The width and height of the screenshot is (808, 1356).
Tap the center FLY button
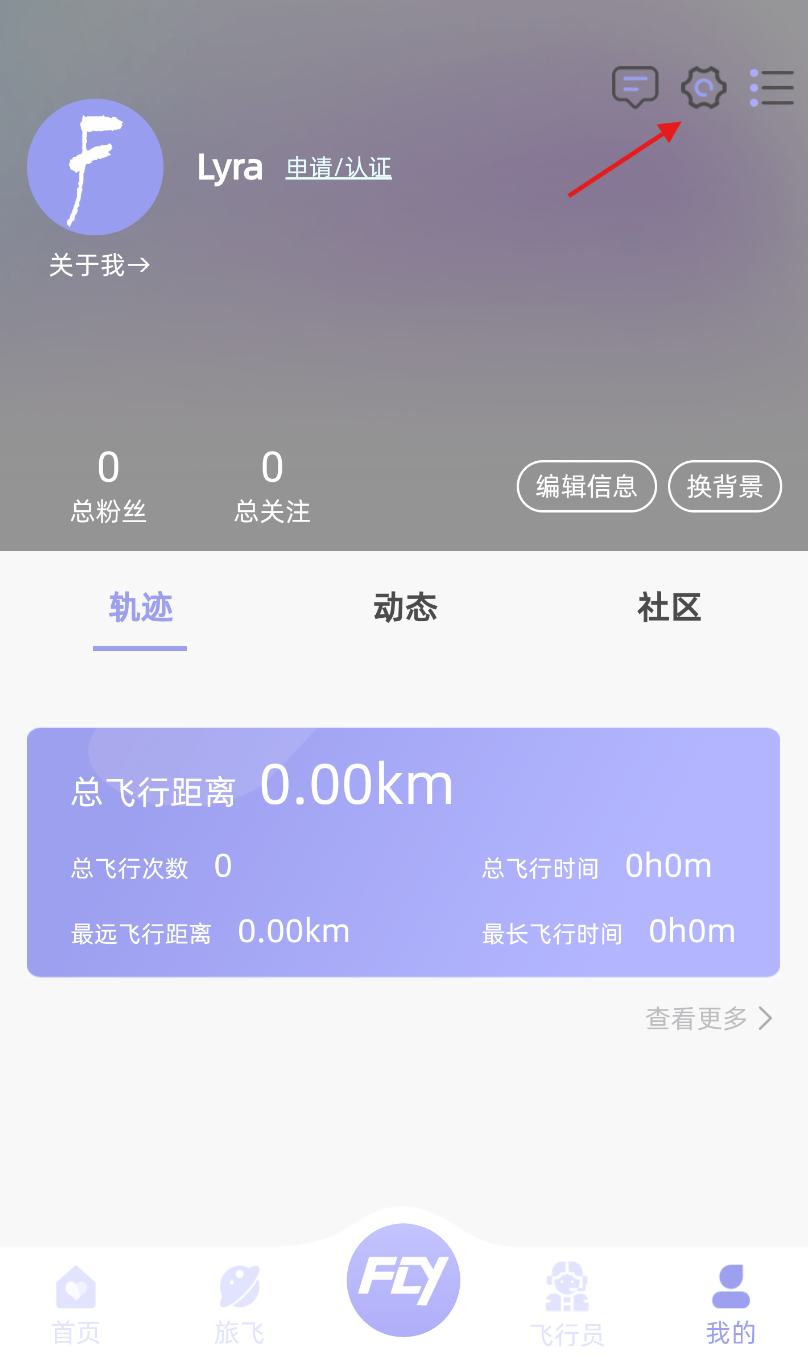pos(403,1280)
